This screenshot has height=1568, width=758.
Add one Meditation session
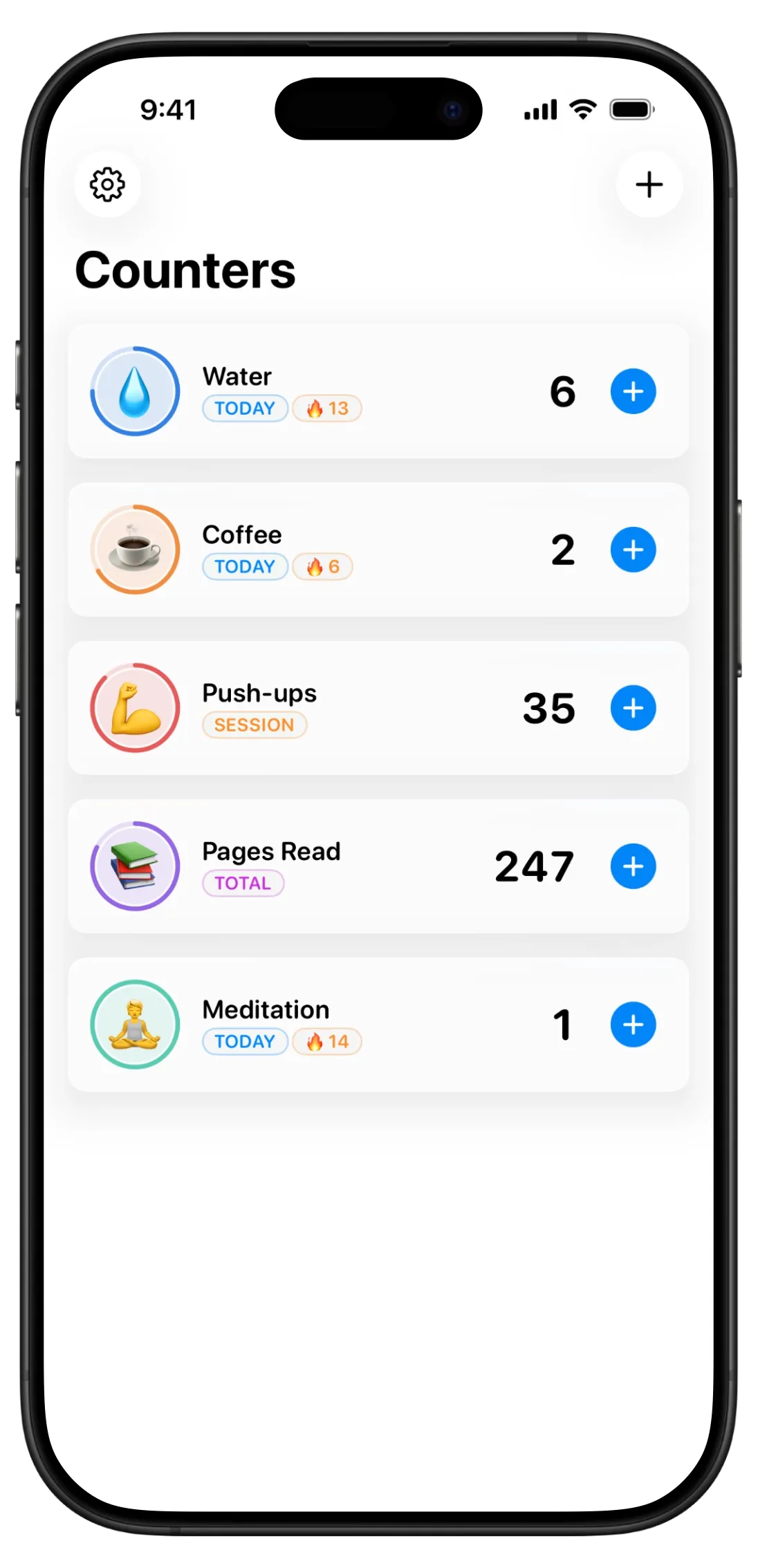tap(633, 1025)
